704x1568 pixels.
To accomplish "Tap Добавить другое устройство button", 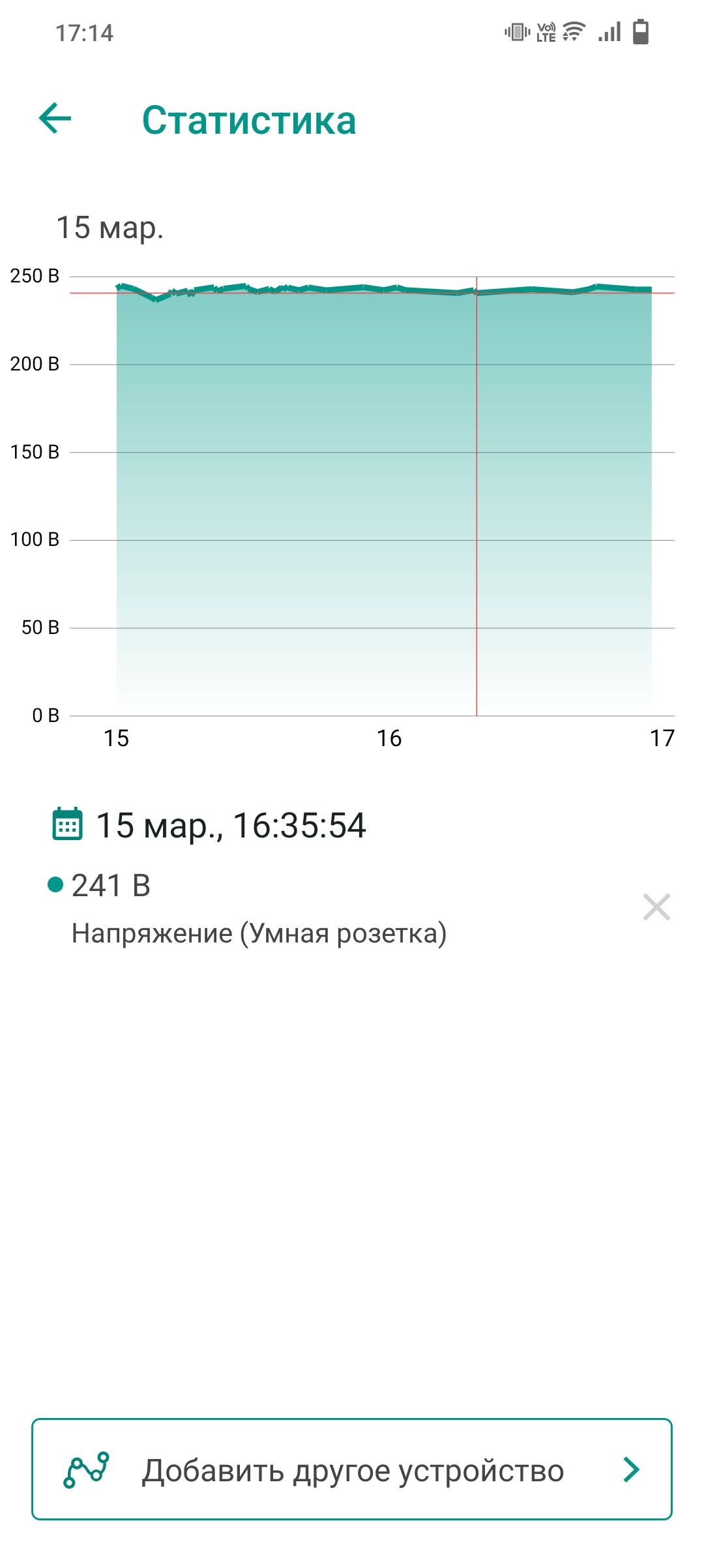I will click(x=352, y=1470).
